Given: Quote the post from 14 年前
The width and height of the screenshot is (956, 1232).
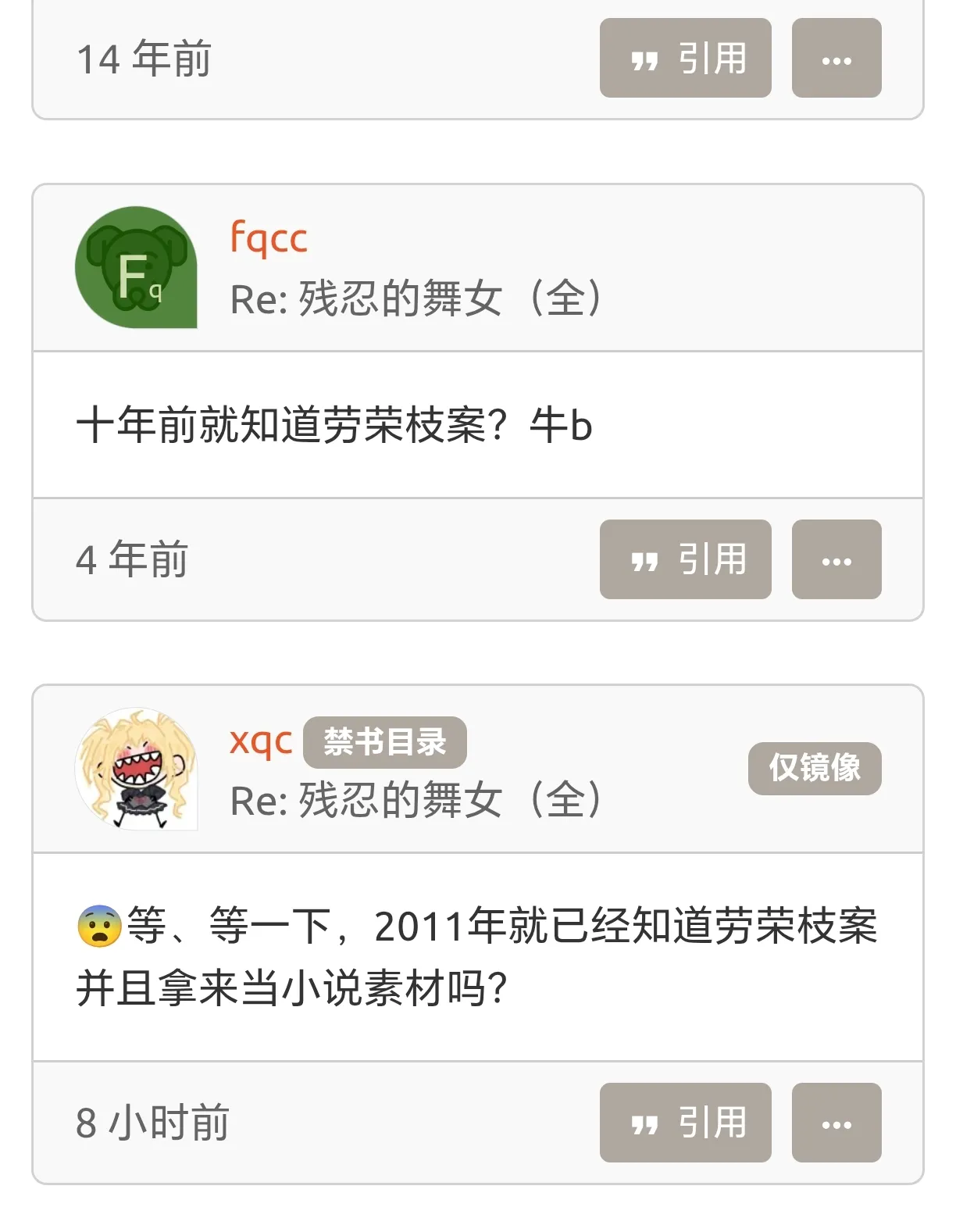Looking at the screenshot, I should 685,59.
